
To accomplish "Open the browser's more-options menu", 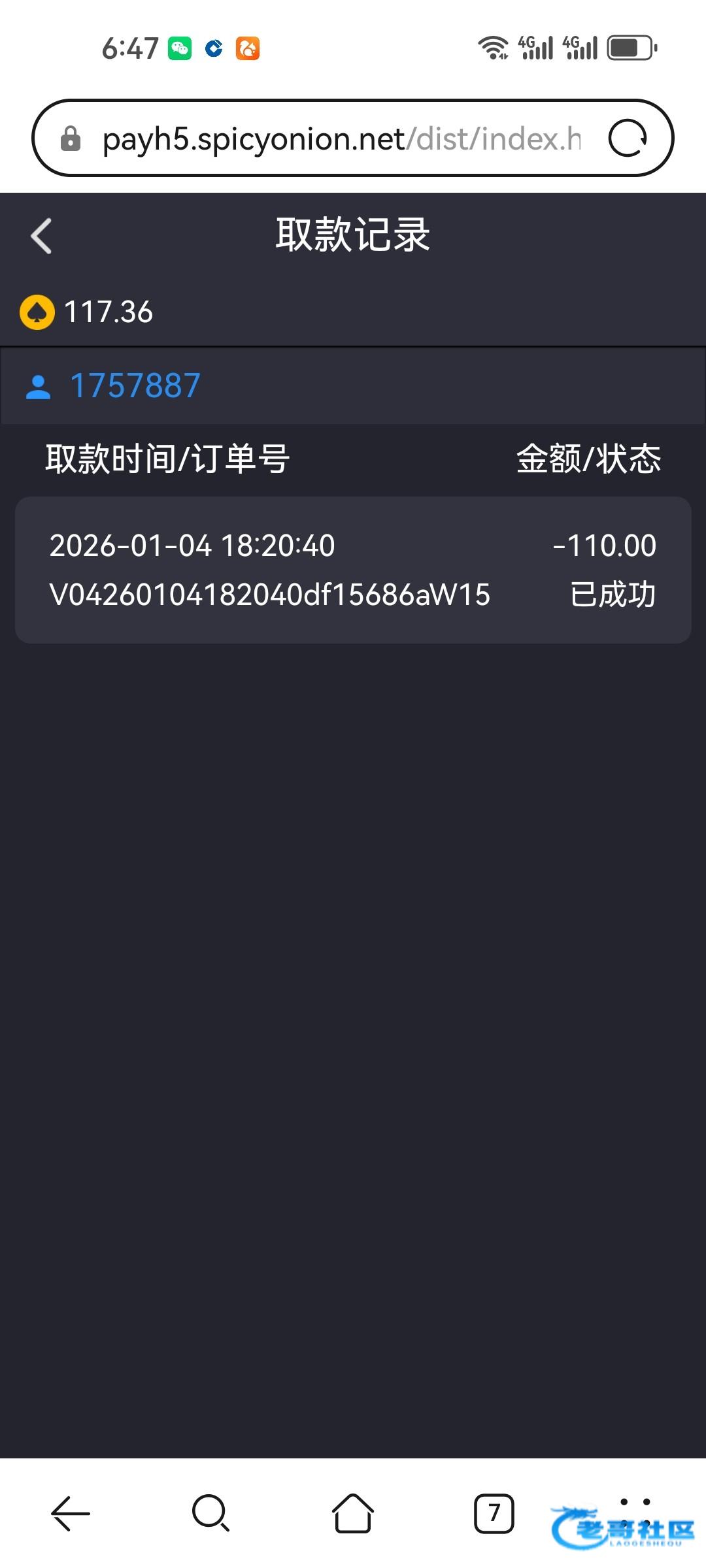I will pos(635,1503).
